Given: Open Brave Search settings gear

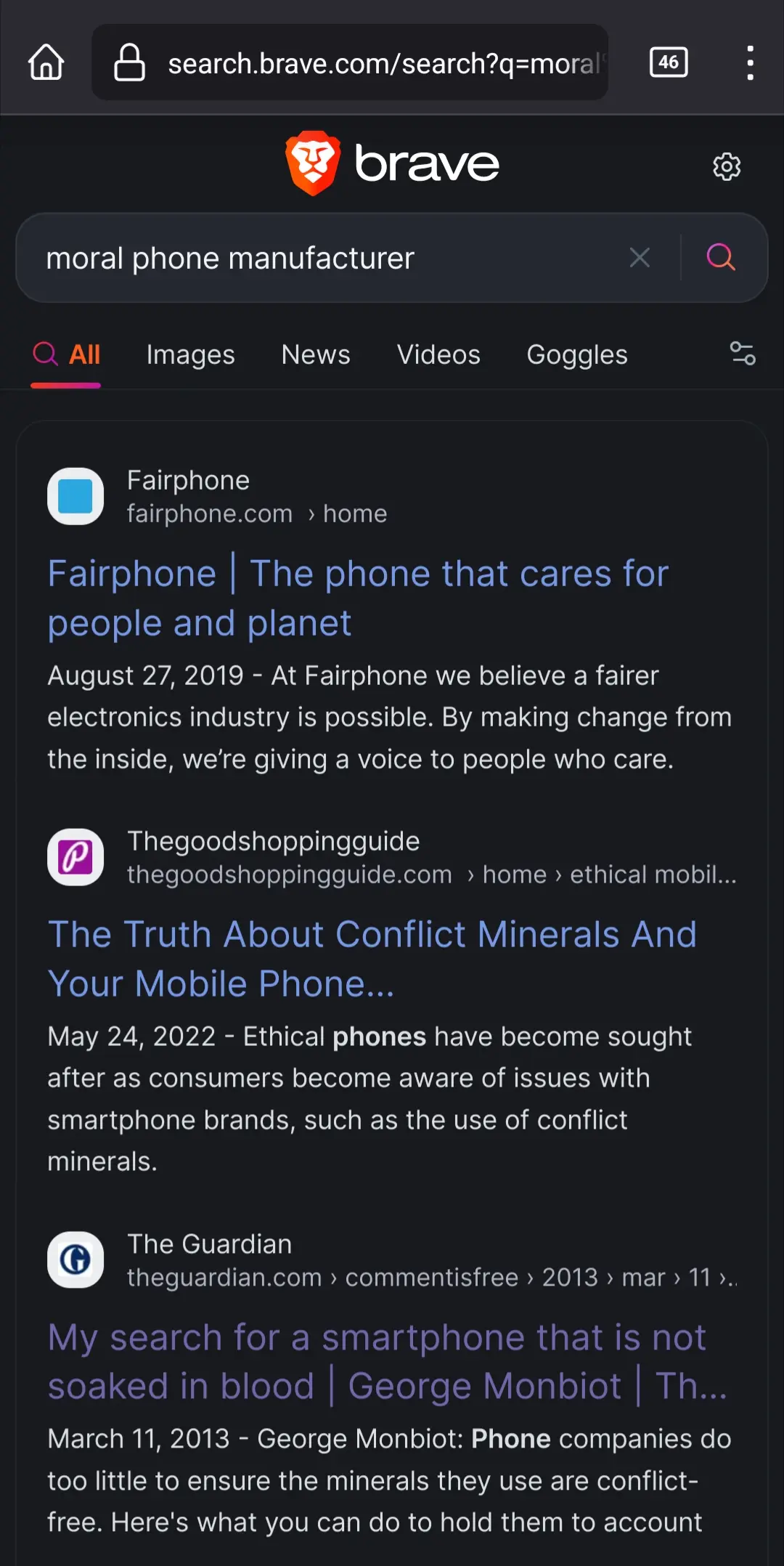Looking at the screenshot, I should (726, 166).
